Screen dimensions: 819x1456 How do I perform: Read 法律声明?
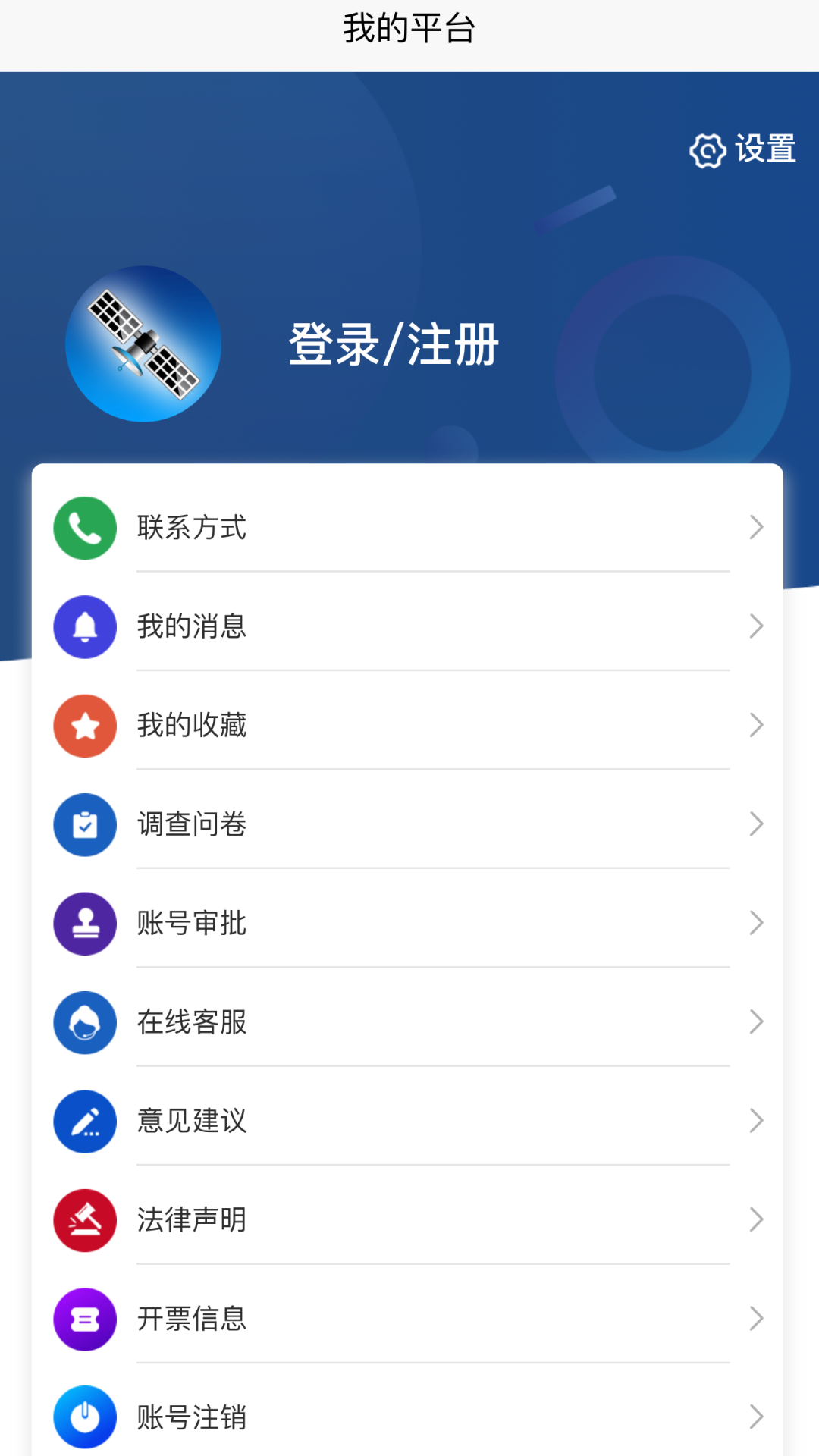[x=407, y=1220]
